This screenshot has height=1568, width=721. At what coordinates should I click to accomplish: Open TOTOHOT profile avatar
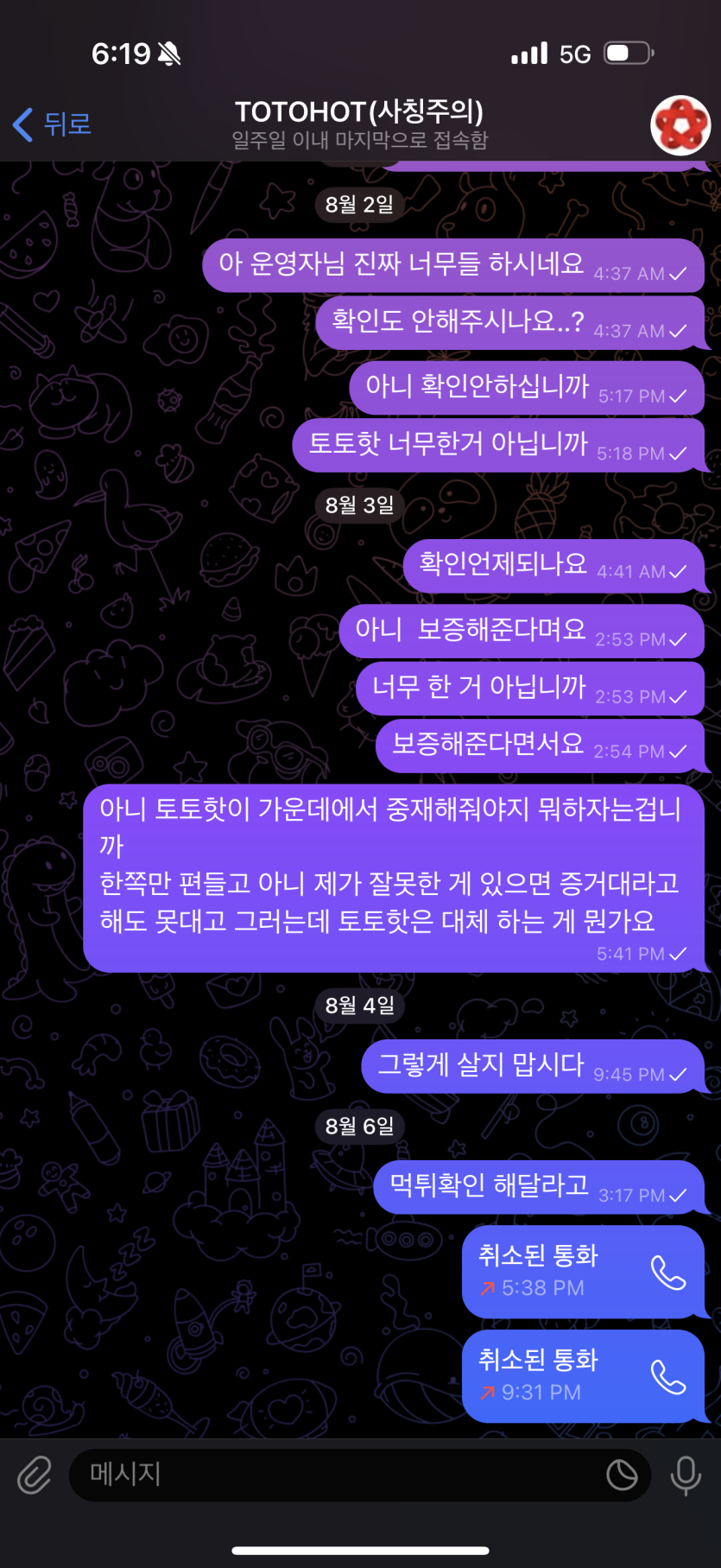[680, 124]
